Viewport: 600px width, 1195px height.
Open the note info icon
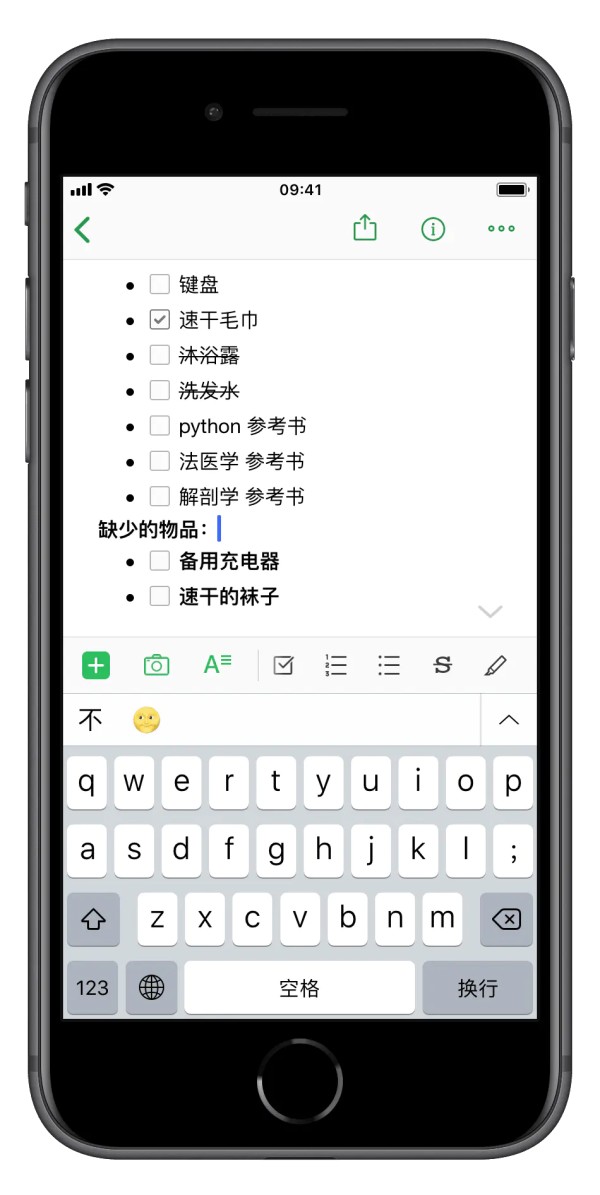click(x=432, y=229)
